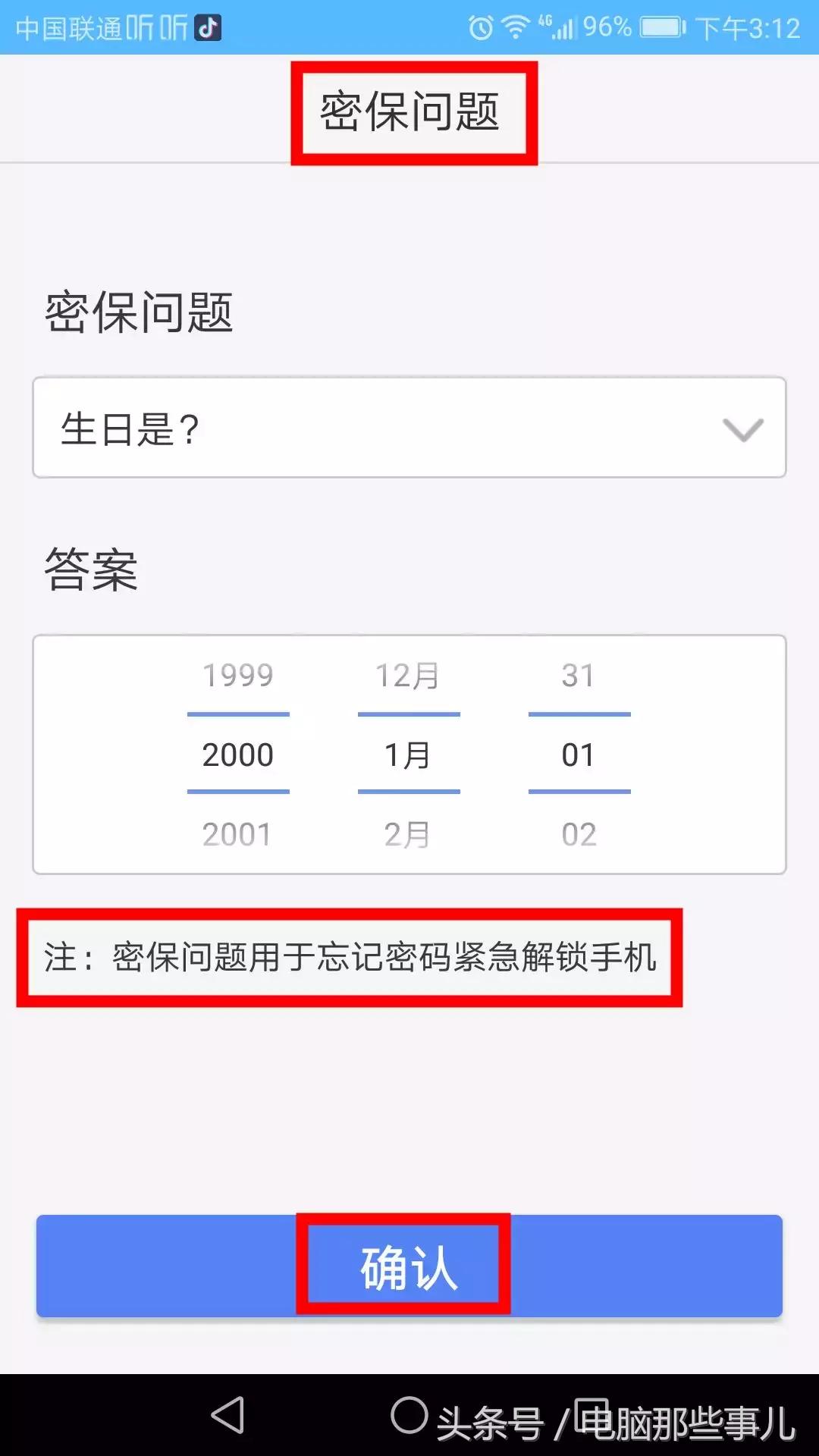
Task: Select the year 1999 in the picker
Action: tap(237, 675)
